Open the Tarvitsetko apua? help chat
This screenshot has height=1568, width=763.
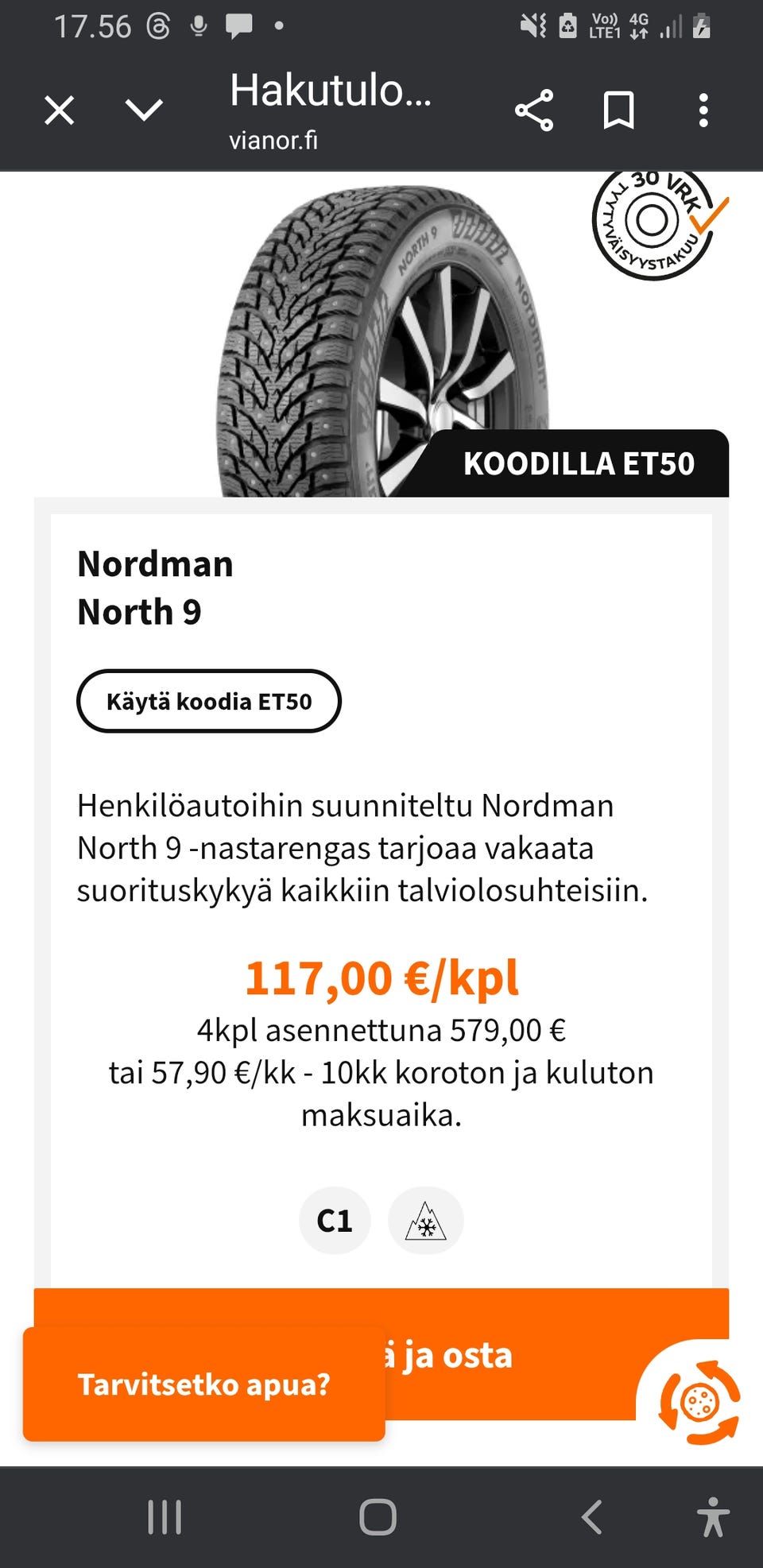(x=203, y=1385)
